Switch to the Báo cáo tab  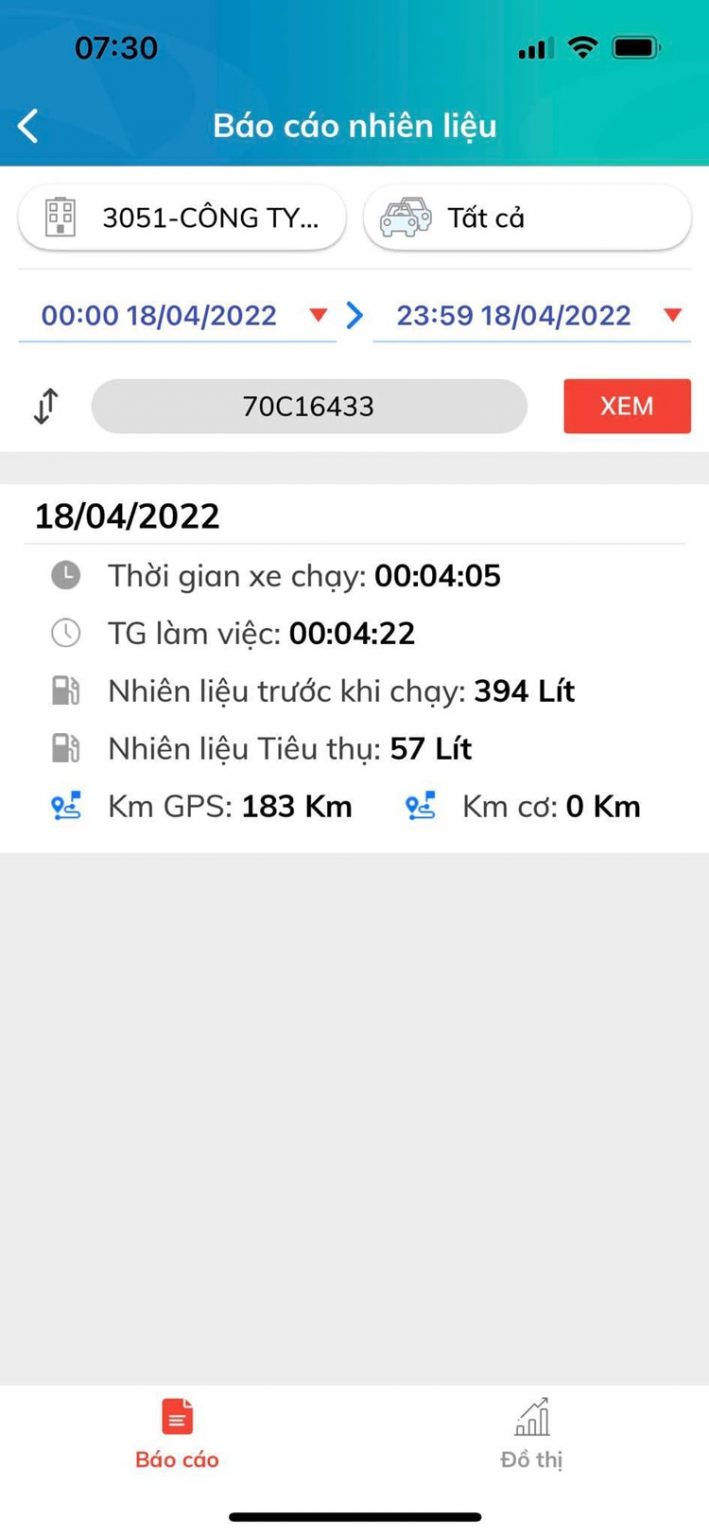tap(177, 1434)
